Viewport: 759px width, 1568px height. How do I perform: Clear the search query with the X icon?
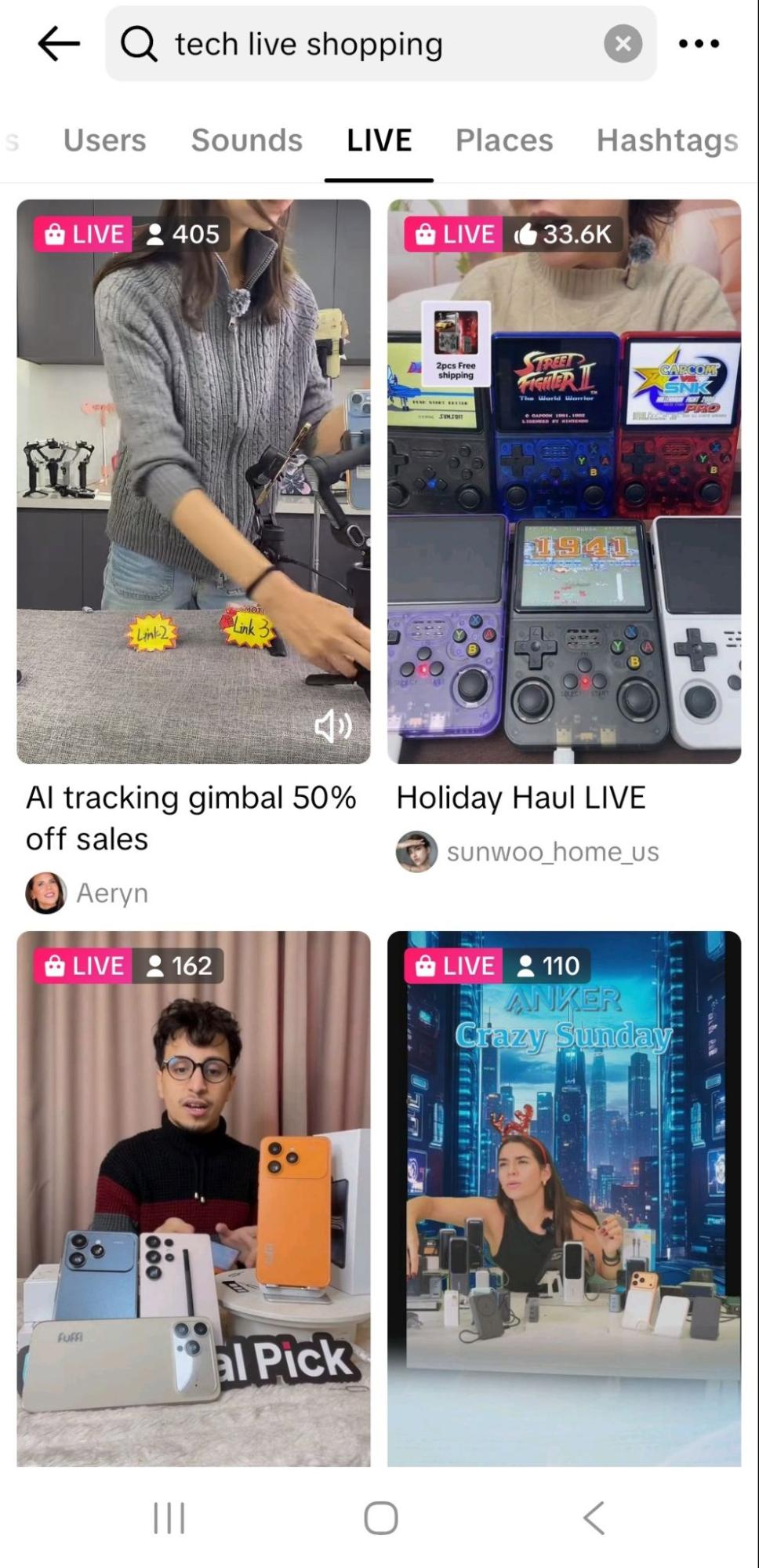pyautogui.click(x=623, y=43)
